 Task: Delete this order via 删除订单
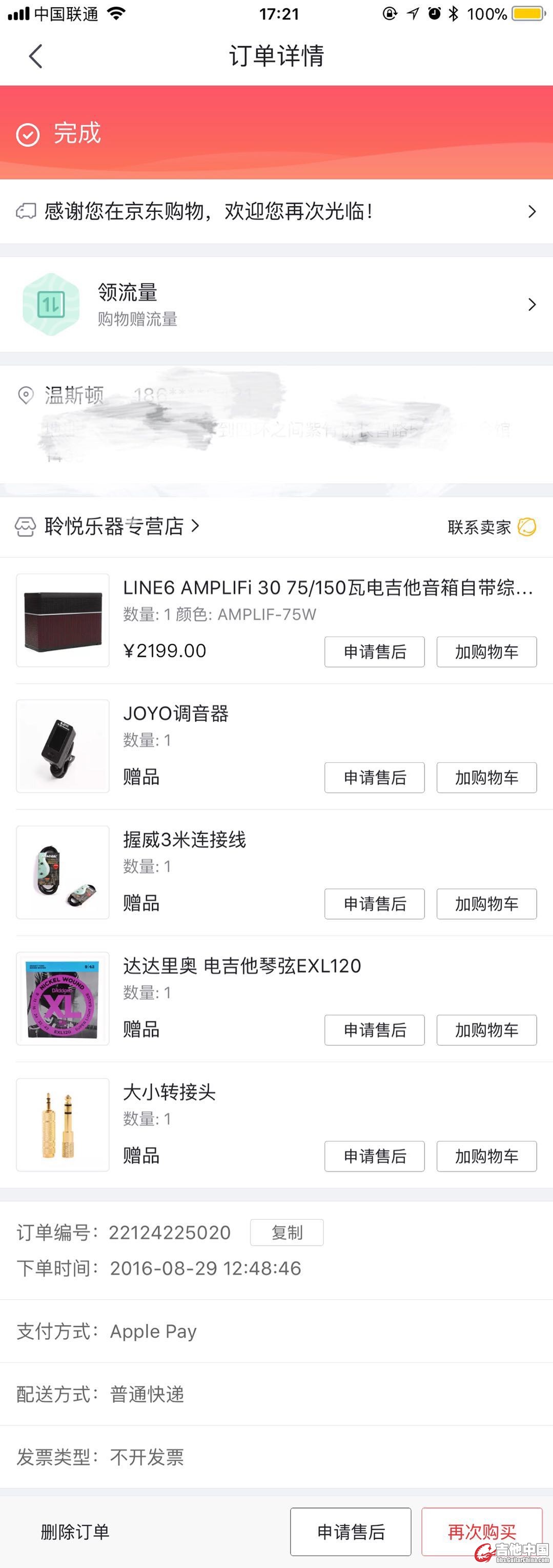pos(75,1532)
